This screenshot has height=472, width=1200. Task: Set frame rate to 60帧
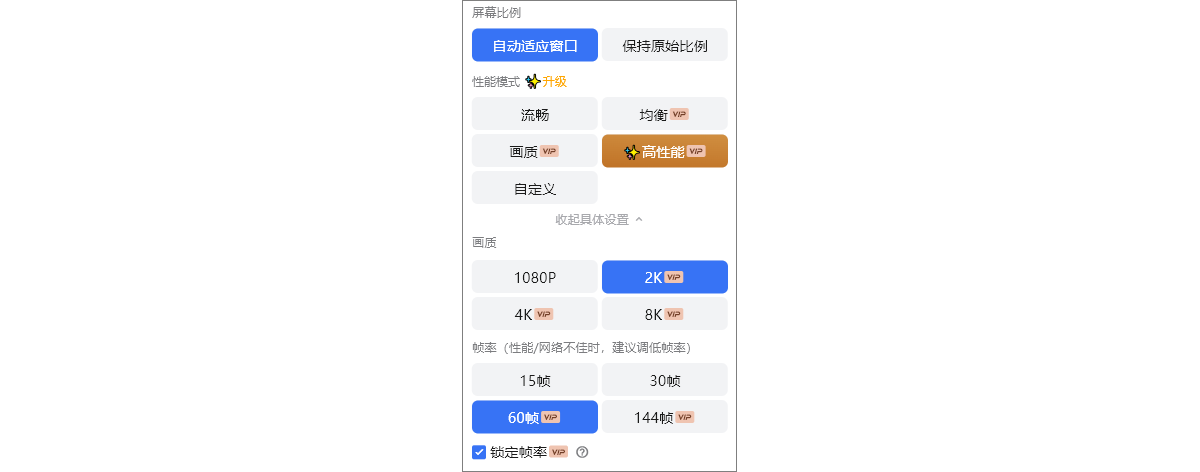pyautogui.click(x=534, y=417)
